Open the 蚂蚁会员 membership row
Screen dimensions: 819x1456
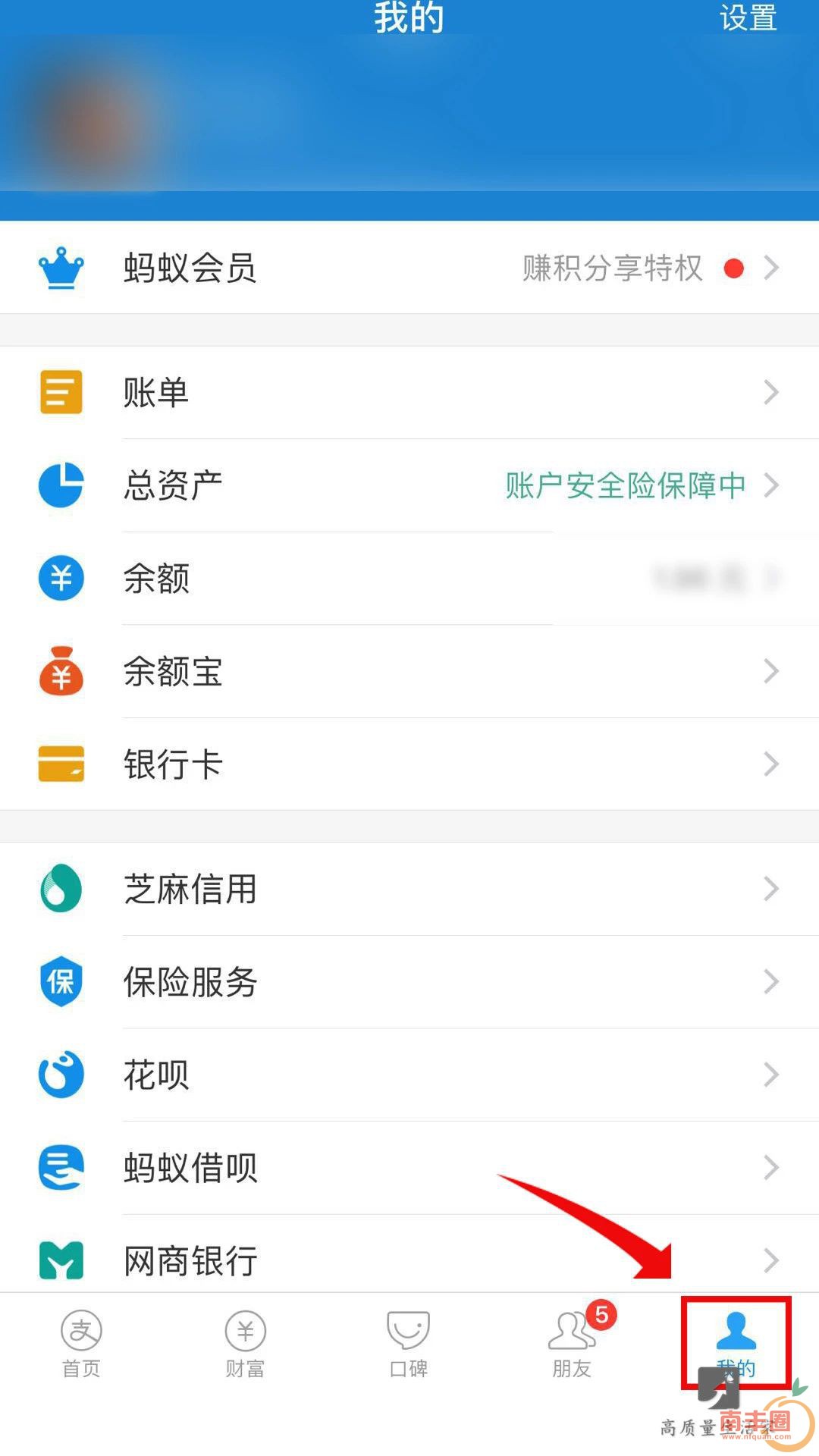(x=409, y=268)
